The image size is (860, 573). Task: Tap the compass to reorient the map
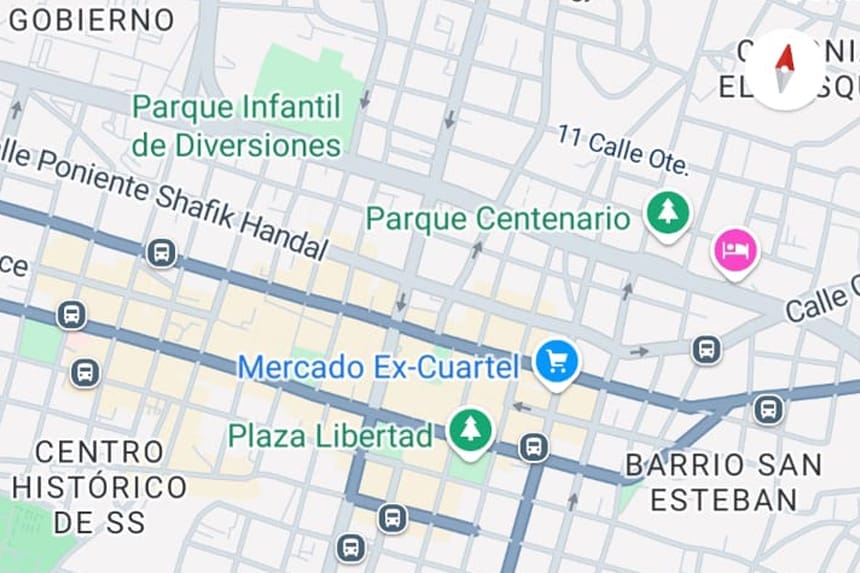pyautogui.click(x=786, y=68)
